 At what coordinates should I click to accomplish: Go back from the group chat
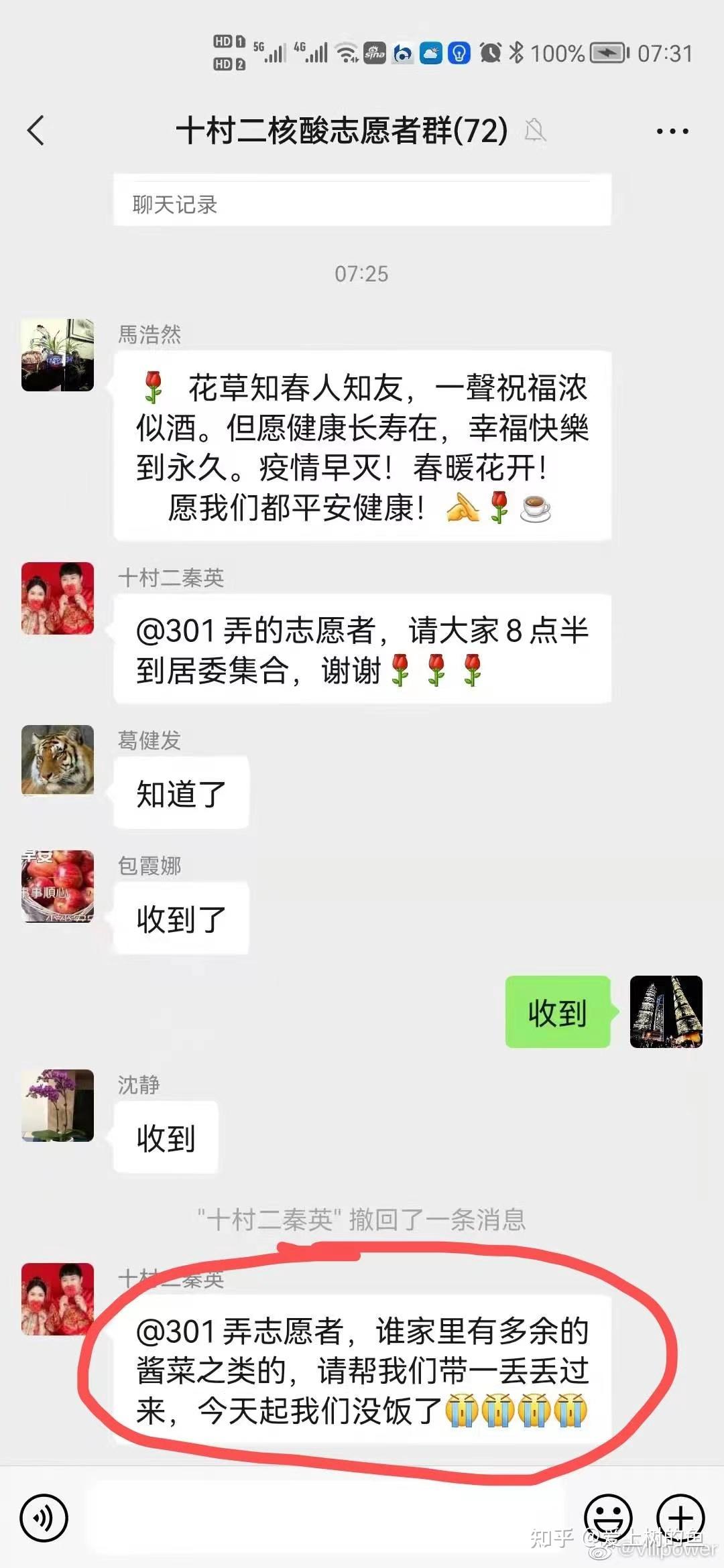(x=36, y=130)
